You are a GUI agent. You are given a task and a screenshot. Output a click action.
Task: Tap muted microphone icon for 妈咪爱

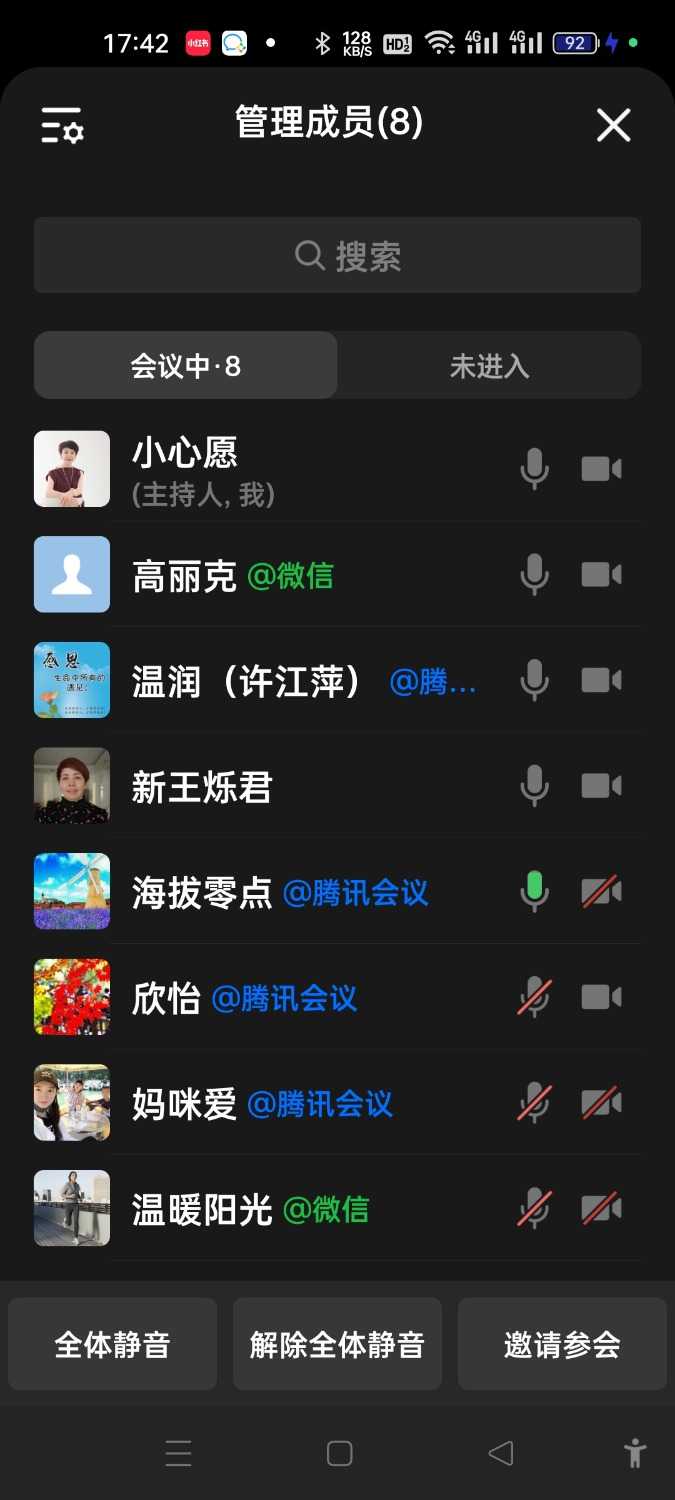coord(535,1103)
